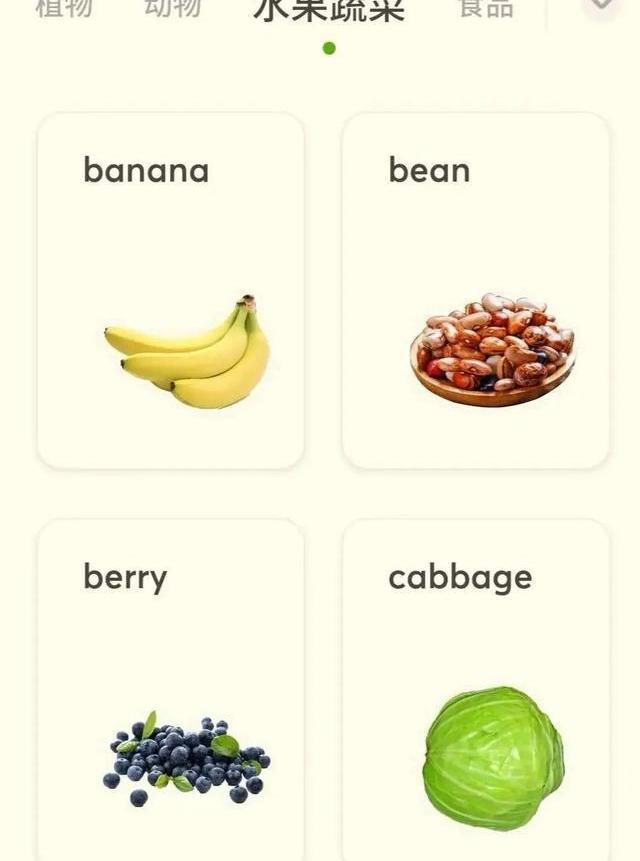The height and width of the screenshot is (861, 640).
Task: Open the bean word card
Action: tap(476, 290)
